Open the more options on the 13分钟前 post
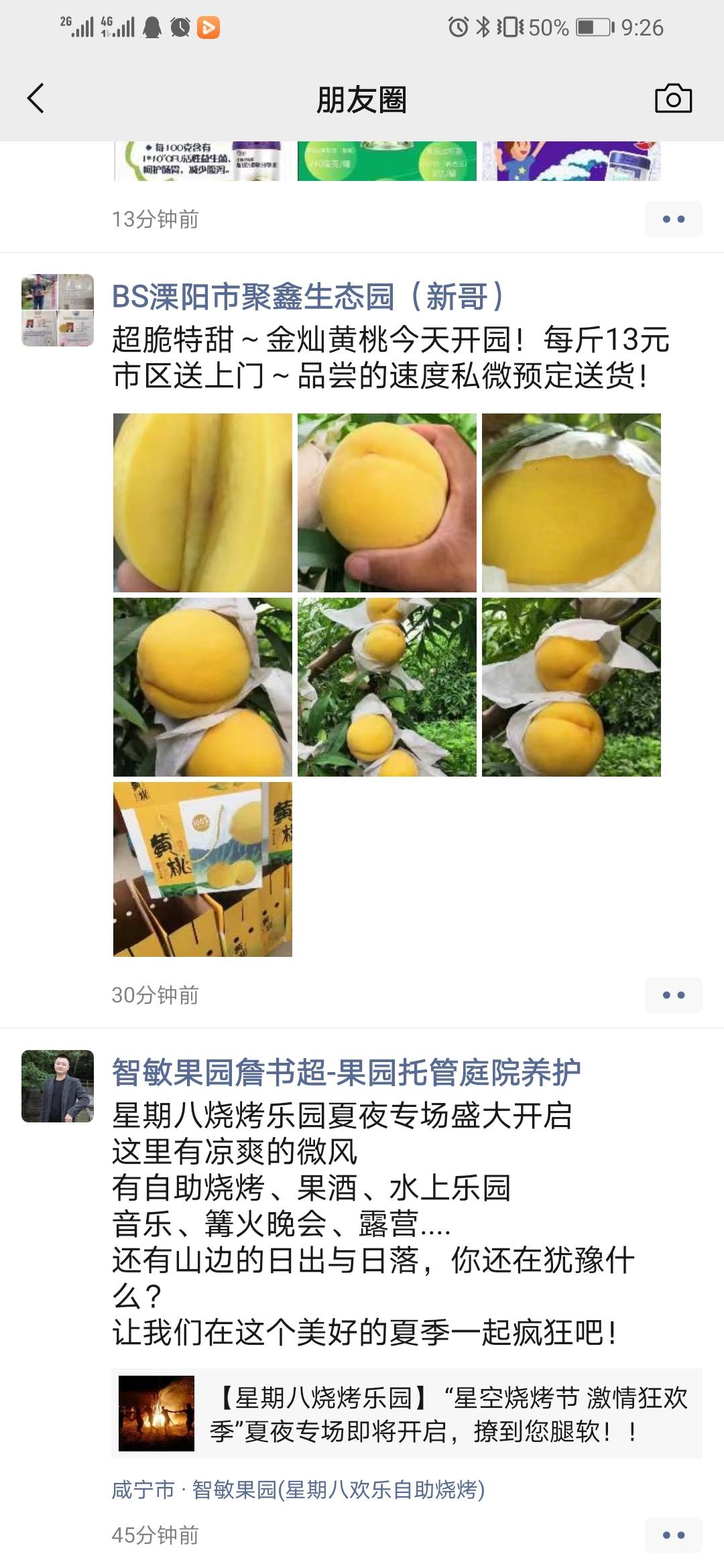Viewport: 724px width, 1568px height. pyautogui.click(x=673, y=219)
